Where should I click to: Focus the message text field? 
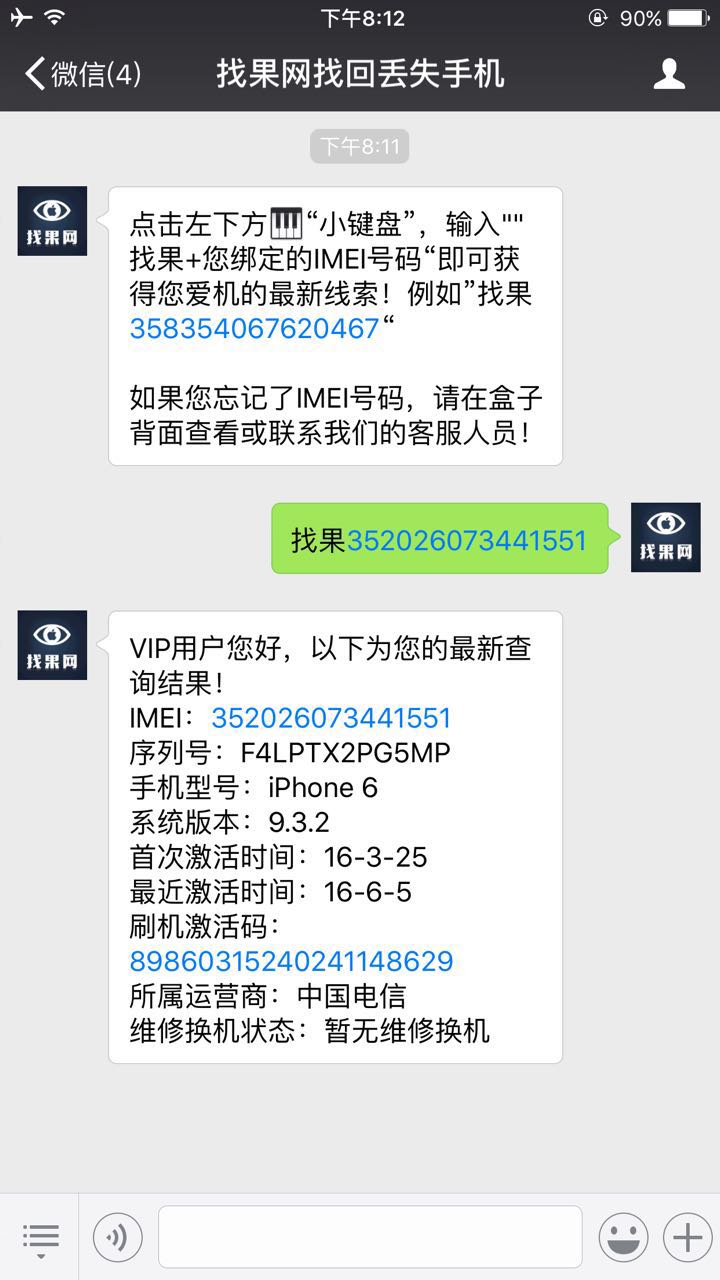(x=370, y=1237)
